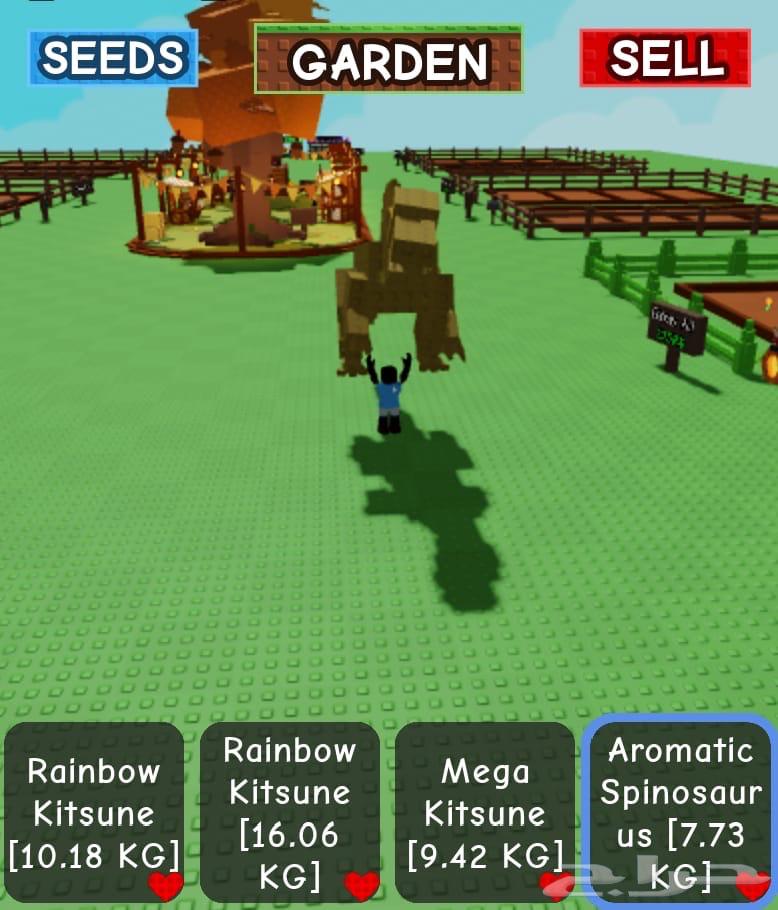Tap the Aromatic Spinosaurus 7.73 KG slot
This screenshot has height=910, width=778.
(680, 812)
